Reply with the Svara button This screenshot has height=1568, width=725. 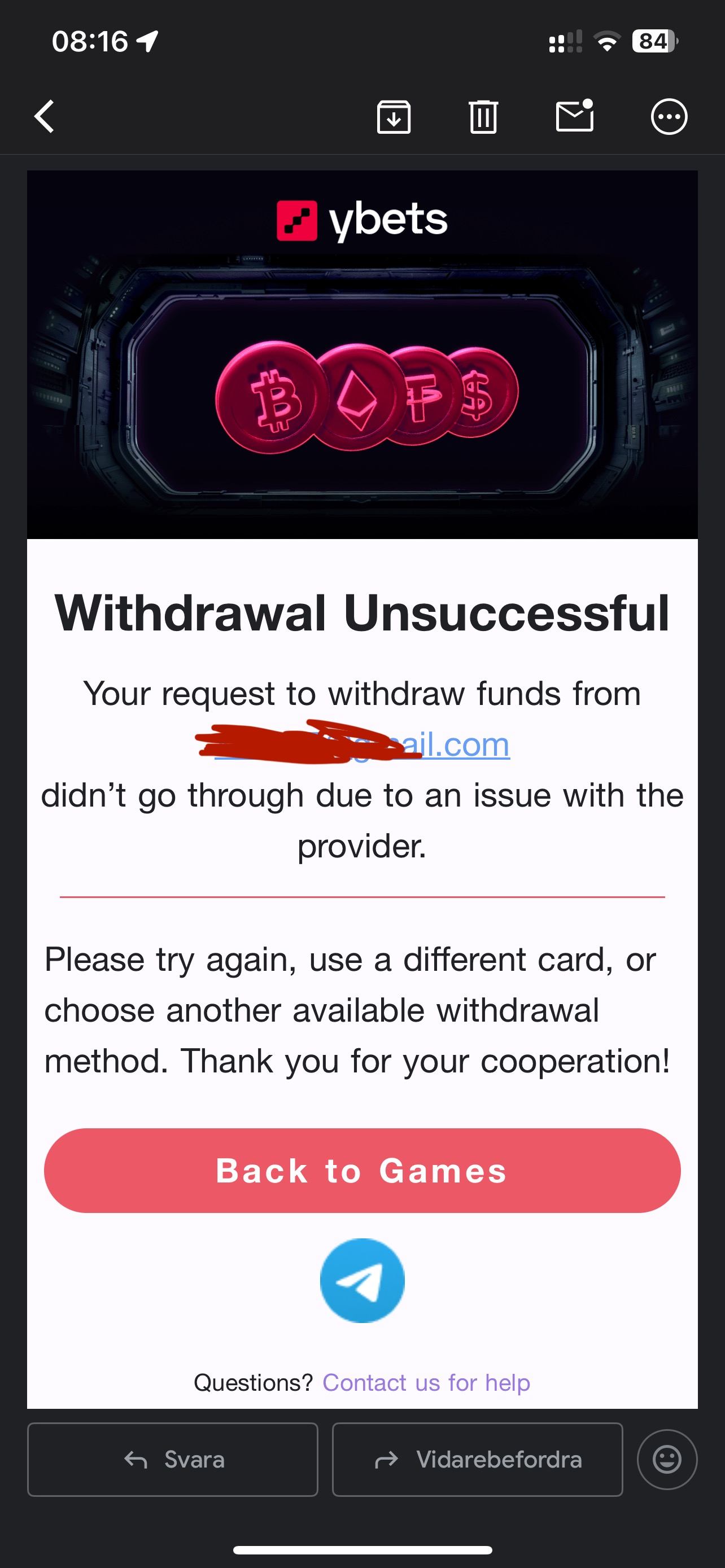(x=173, y=1459)
